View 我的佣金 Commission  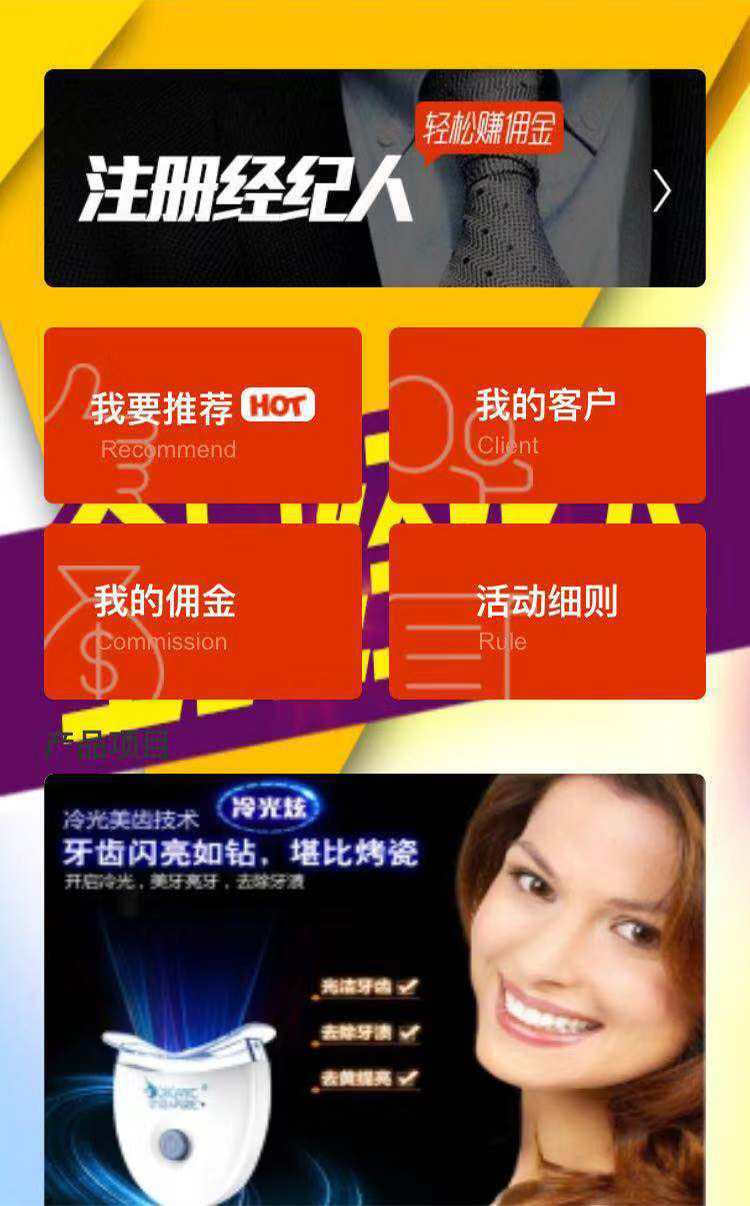[x=203, y=611]
